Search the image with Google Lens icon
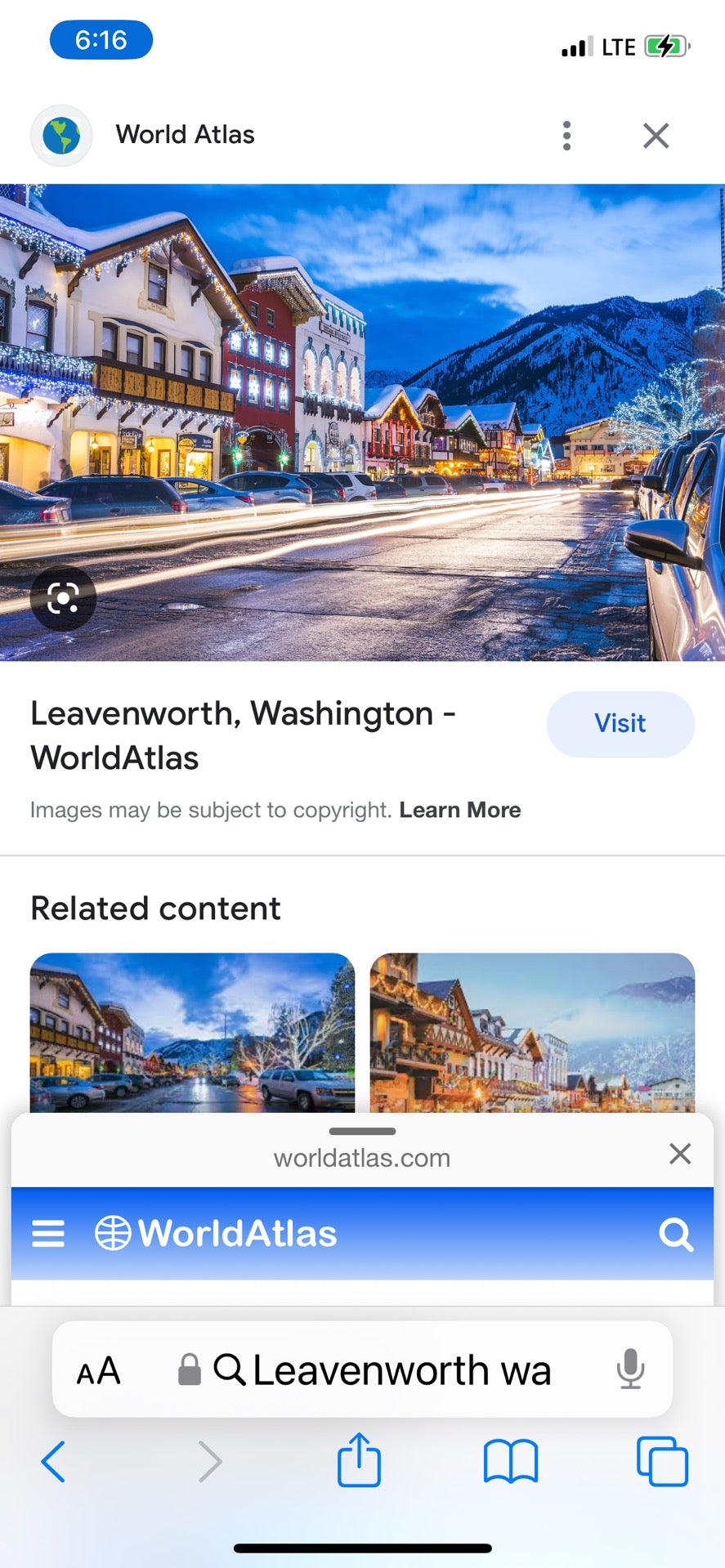725x1568 pixels. pyautogui.click(x=63, y=598)
